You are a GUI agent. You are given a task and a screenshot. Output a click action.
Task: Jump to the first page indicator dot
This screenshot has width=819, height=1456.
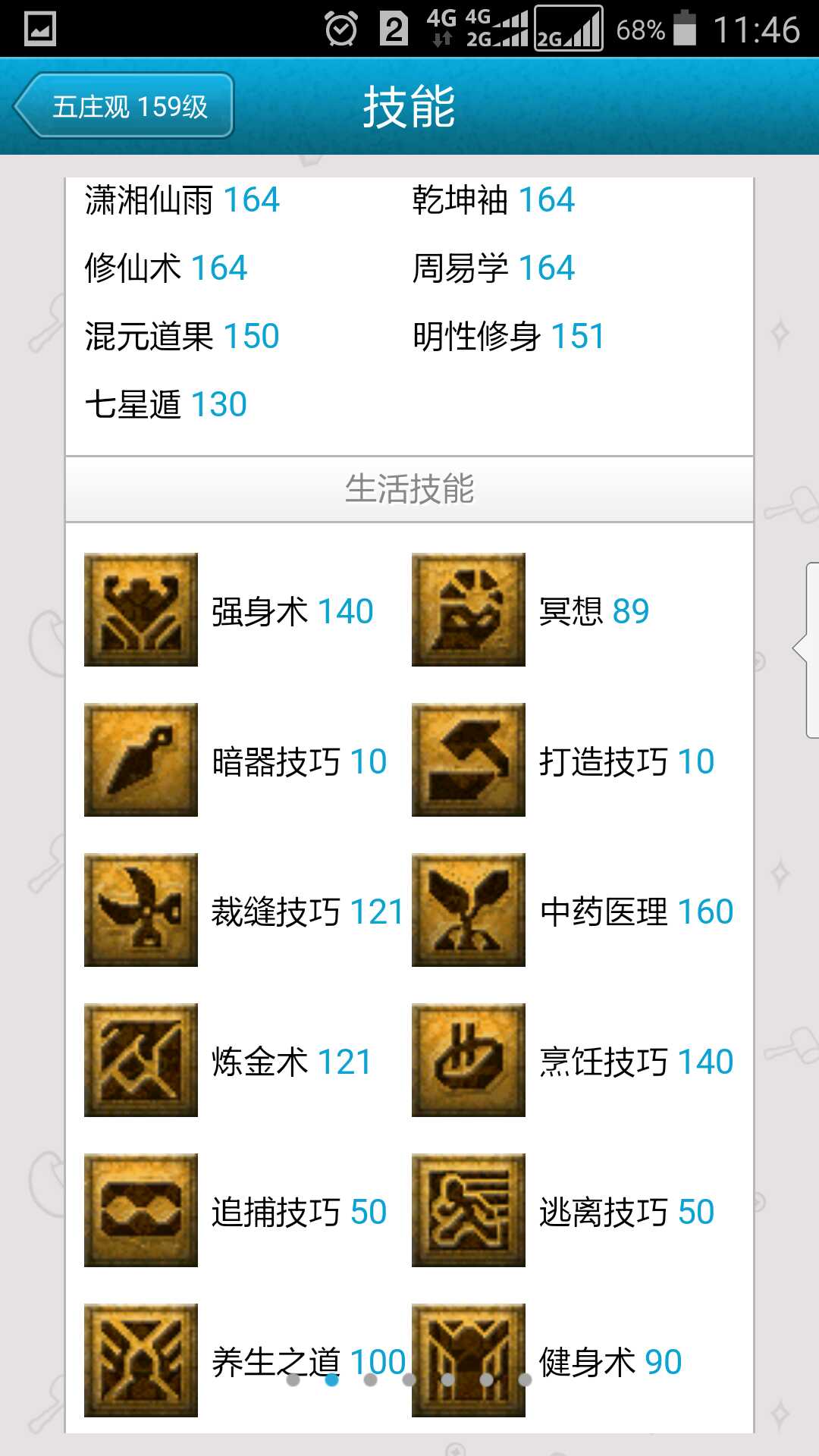click(293, 1379)
